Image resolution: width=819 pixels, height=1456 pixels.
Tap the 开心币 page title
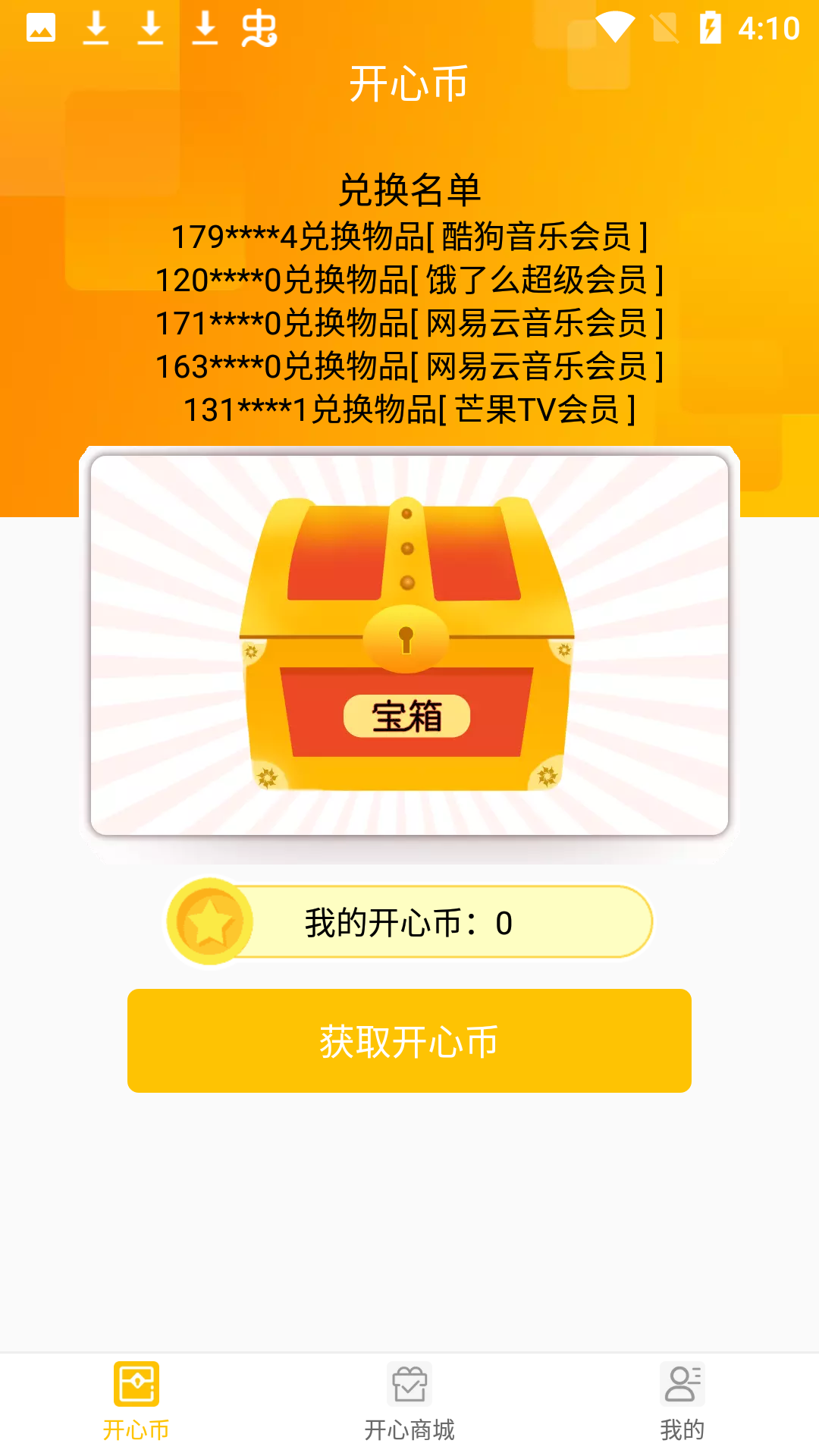(x=409, y=85)
